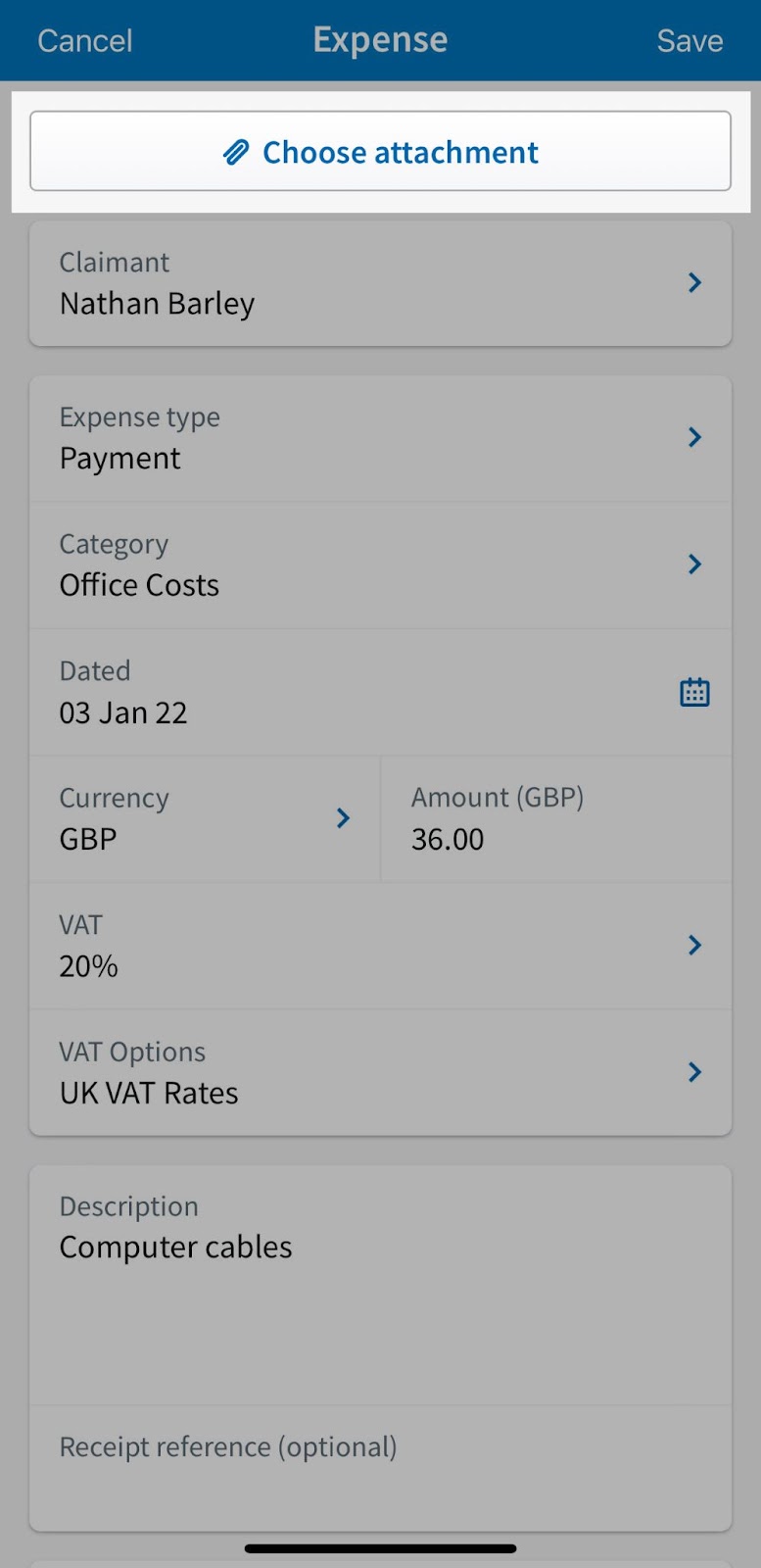This screenshot has width=761, height=1568.
Task: Cancel the expense entry
Action: tap(84, 40)
